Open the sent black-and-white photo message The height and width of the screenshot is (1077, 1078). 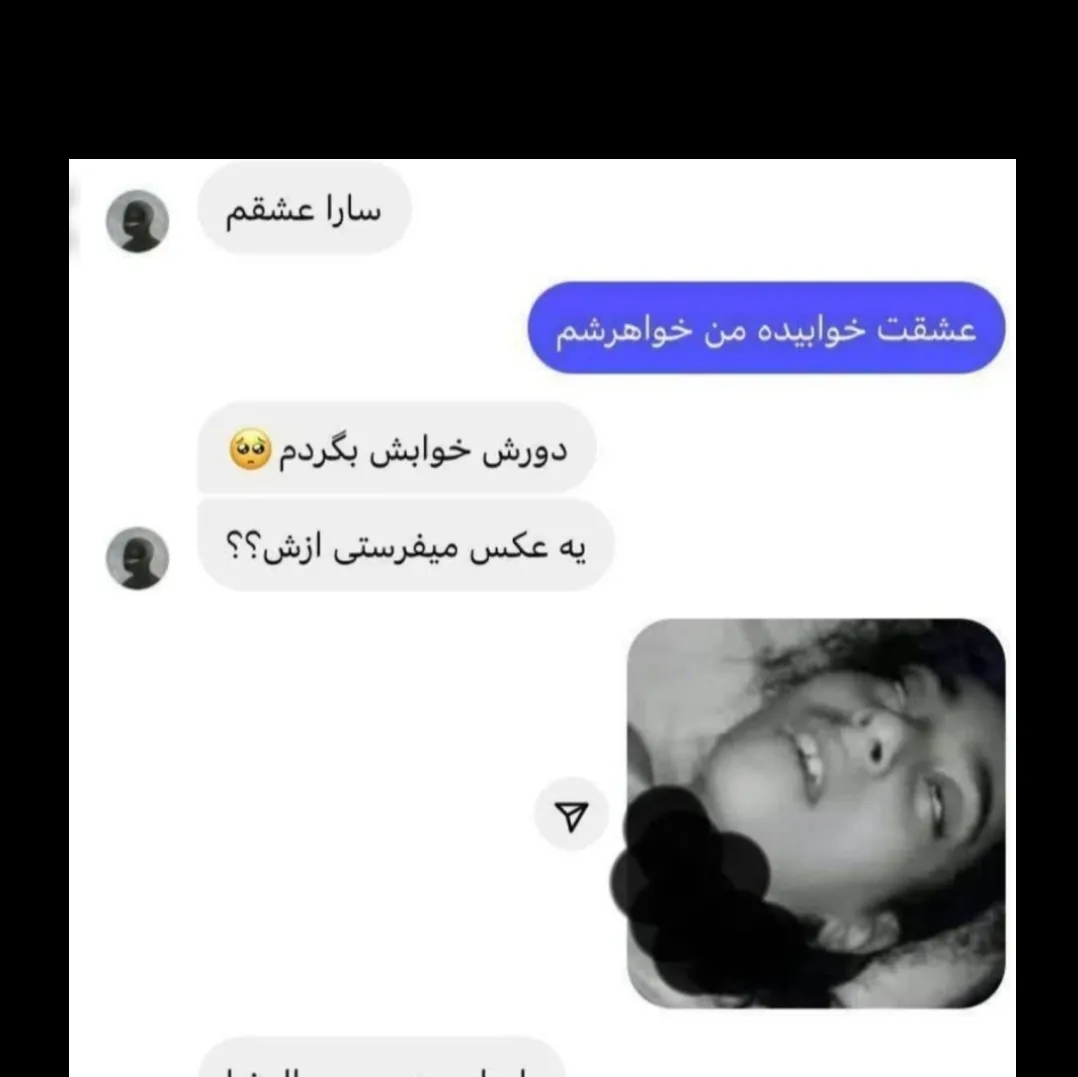(x=816, y=813)
